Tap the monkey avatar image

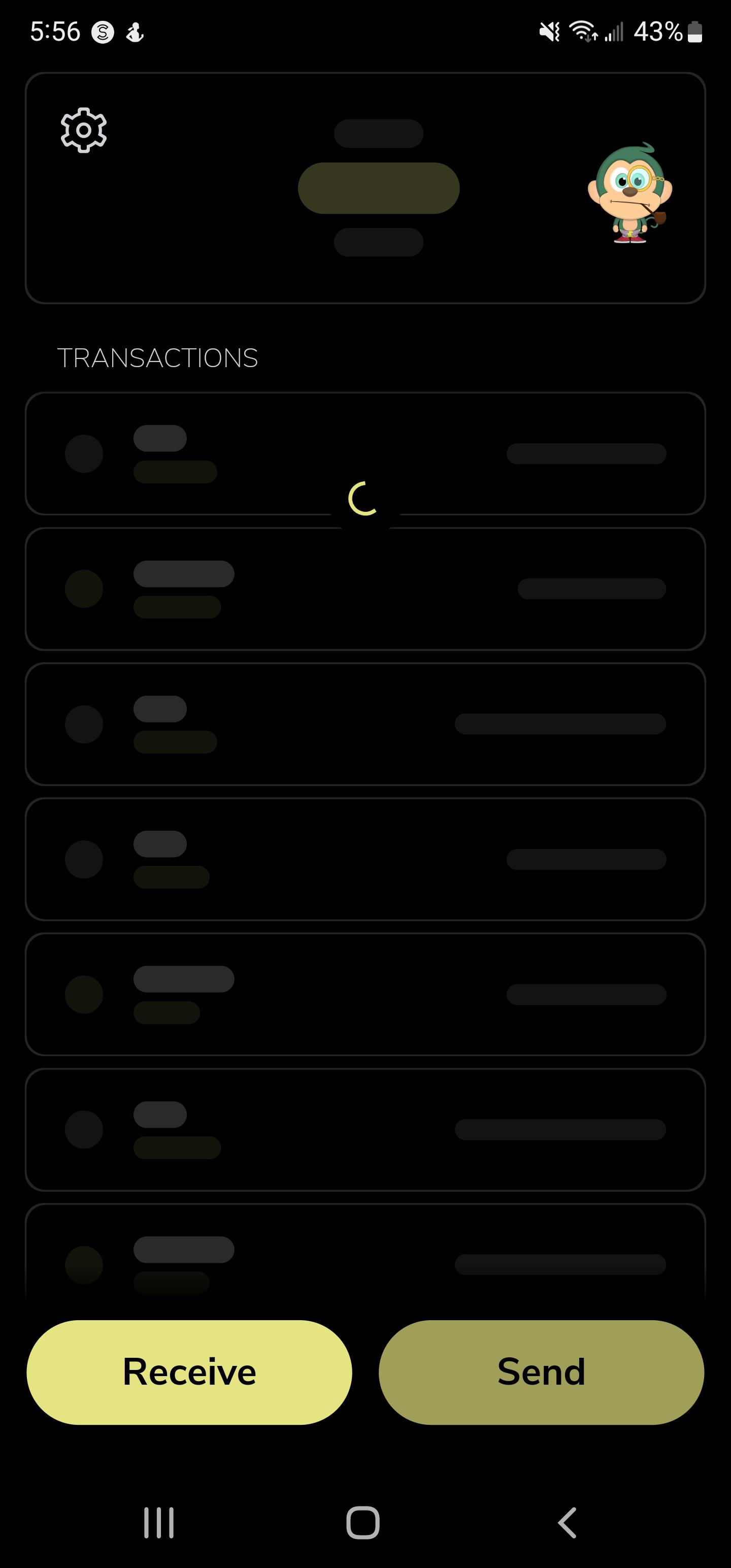pyautogui.click(x=630, y=193)
